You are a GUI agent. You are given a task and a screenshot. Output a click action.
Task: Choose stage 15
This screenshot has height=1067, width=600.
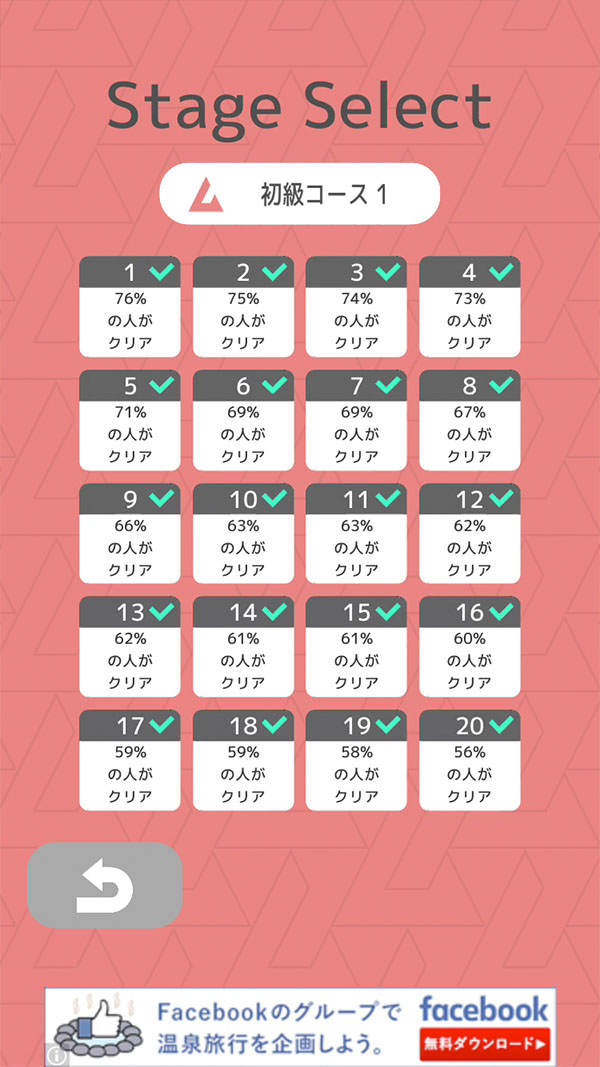tap(356, 647)
